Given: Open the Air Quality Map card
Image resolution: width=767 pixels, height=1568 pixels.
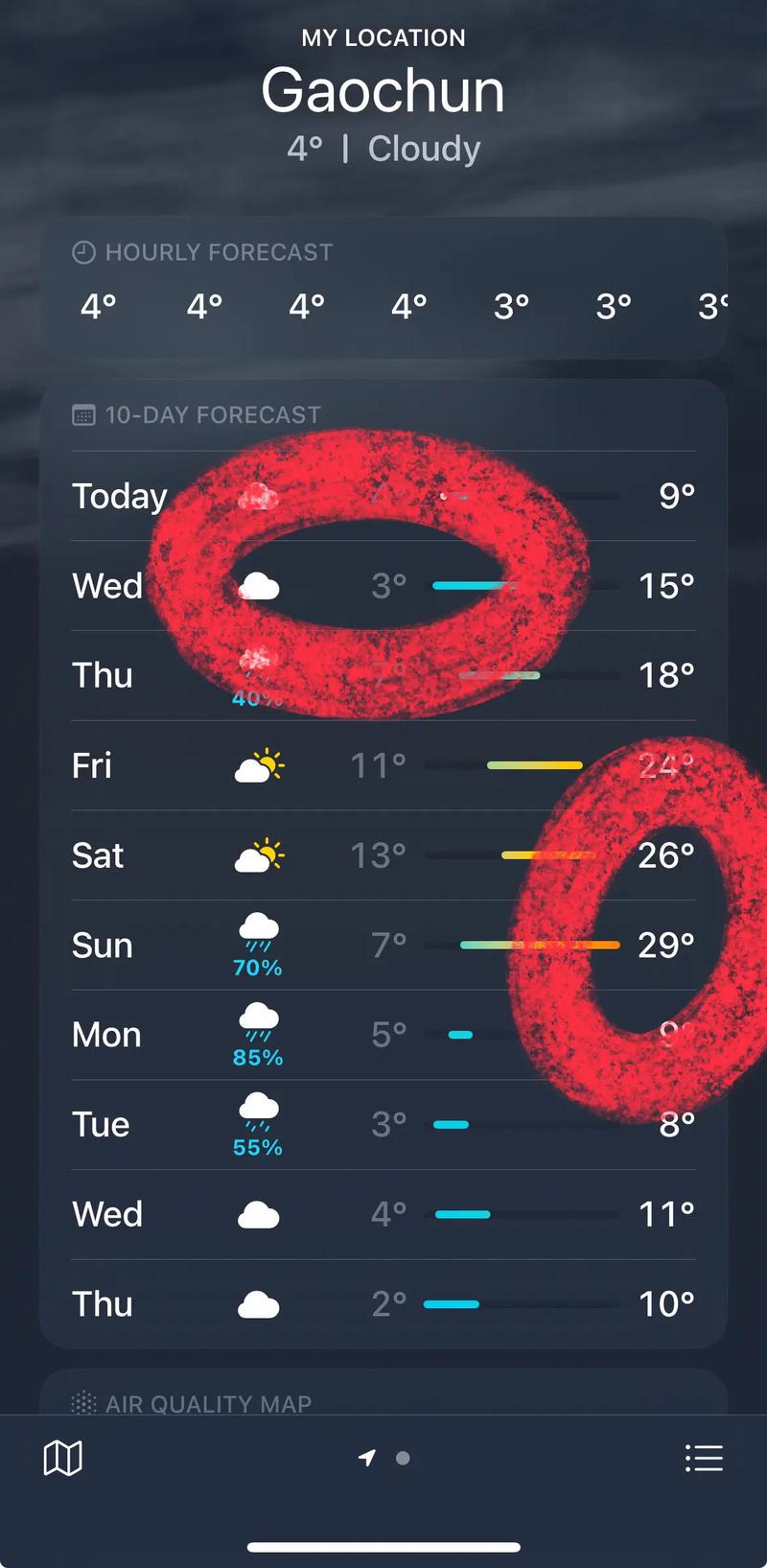Looking at the screenshot, I should tap(383, 1398).
